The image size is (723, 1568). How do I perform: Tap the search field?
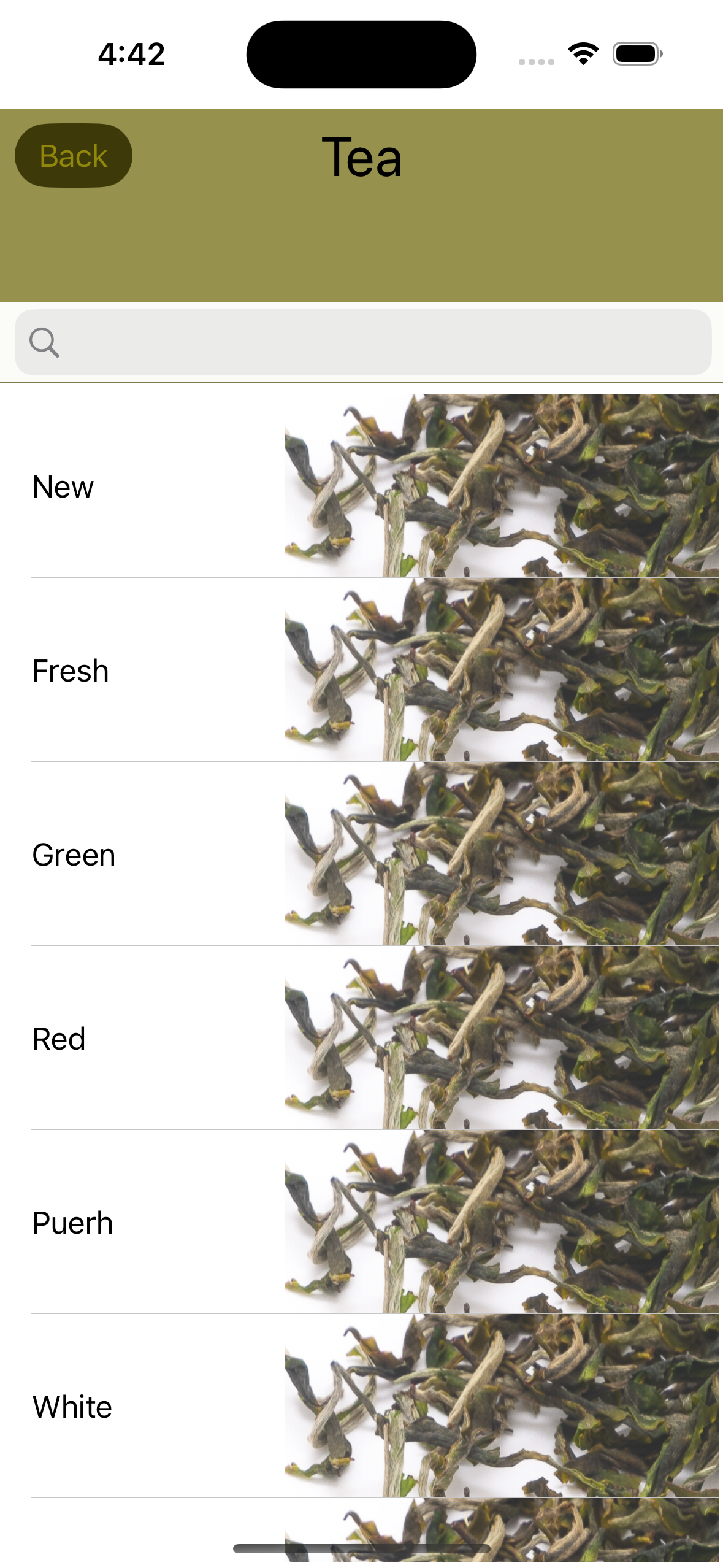[x=362, y=342]
